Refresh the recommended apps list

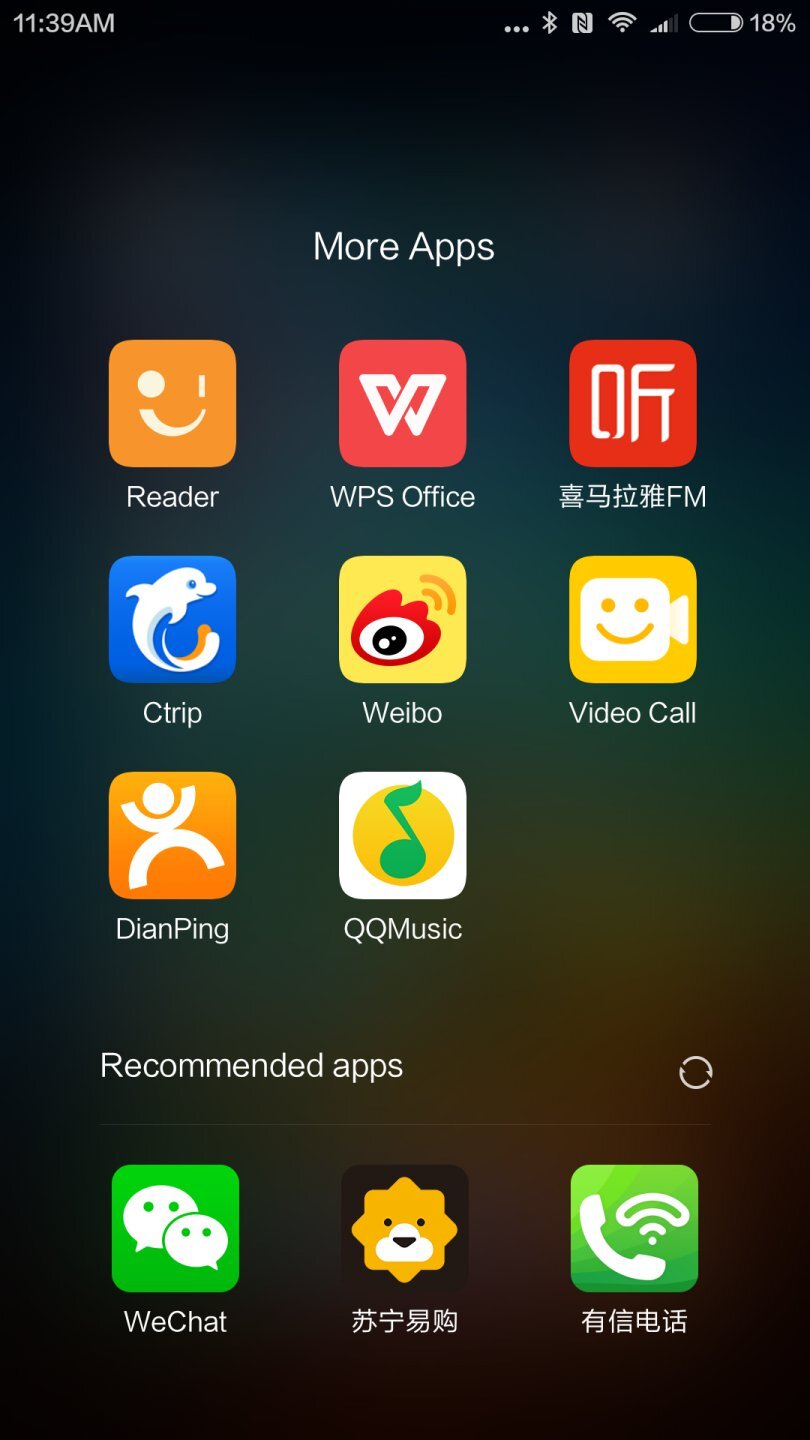tap(694, 1072)
